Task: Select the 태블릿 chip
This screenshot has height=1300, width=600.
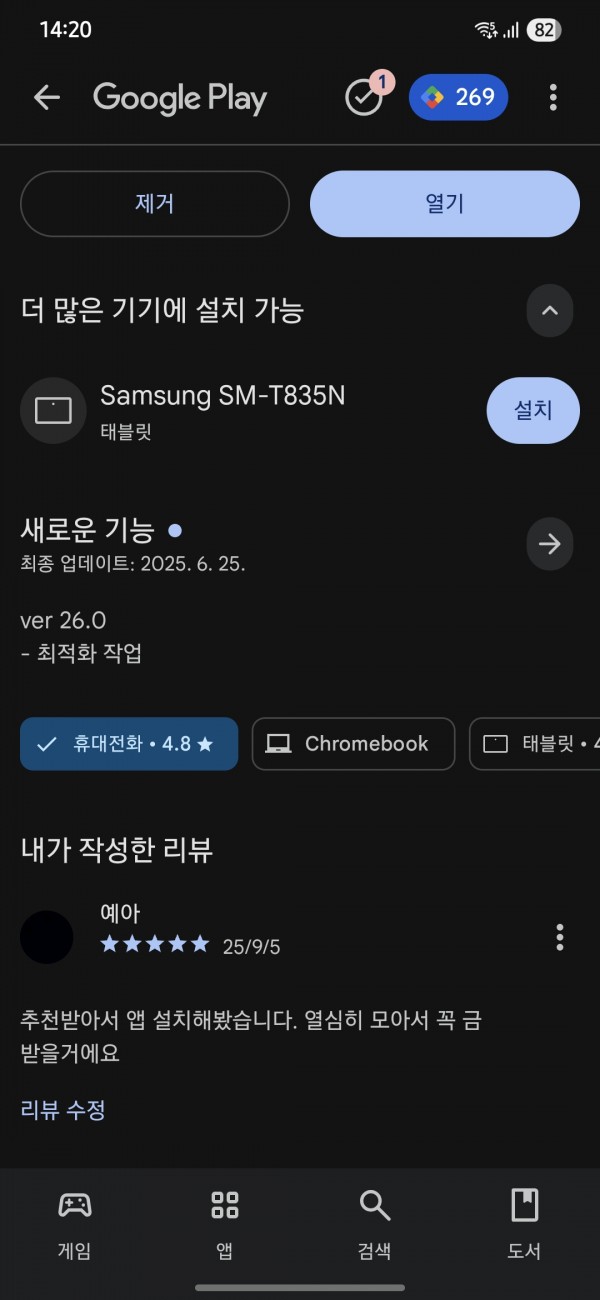Action: point(535,744)
